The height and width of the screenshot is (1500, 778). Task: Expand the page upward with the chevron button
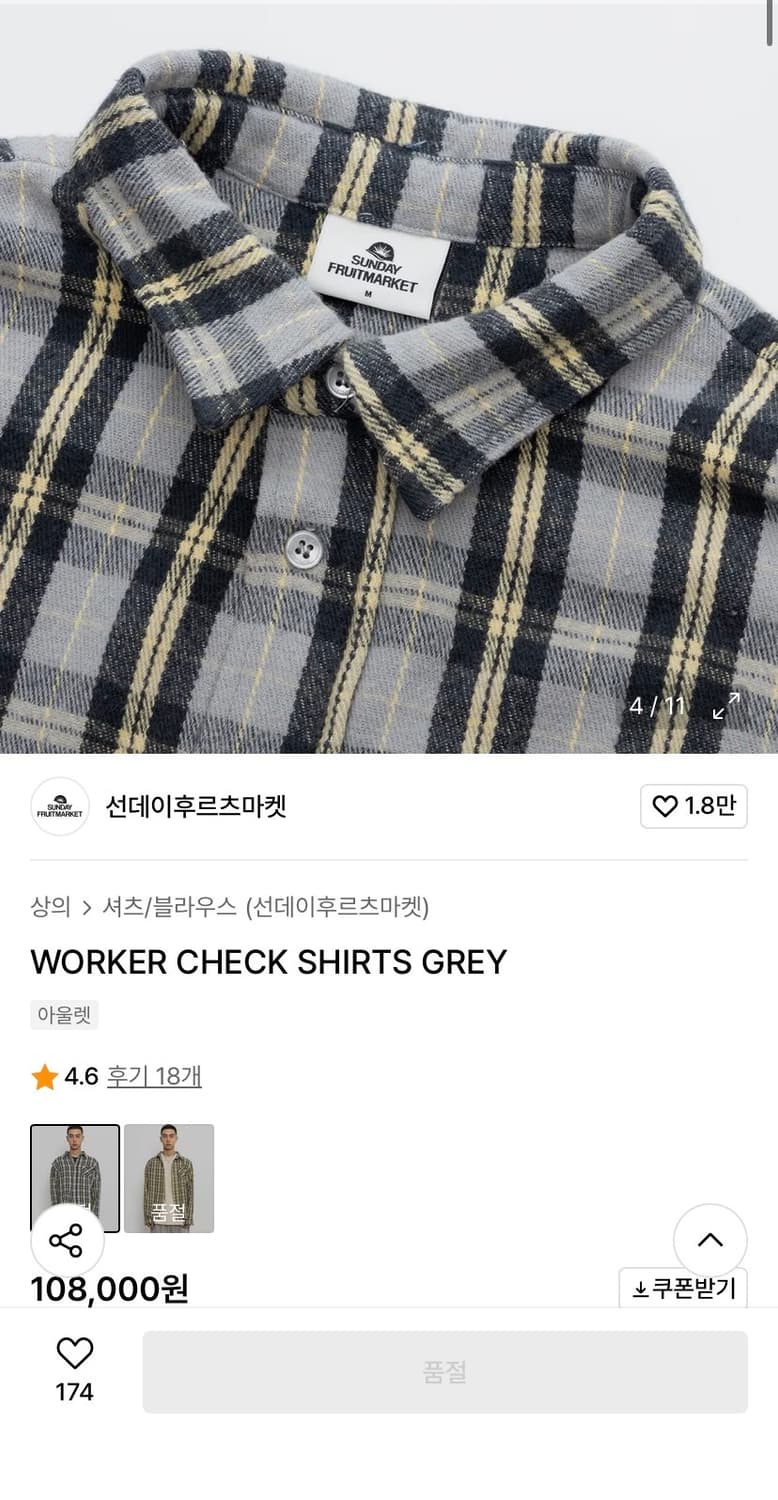pyautogui.click(x=710, y=1240)
